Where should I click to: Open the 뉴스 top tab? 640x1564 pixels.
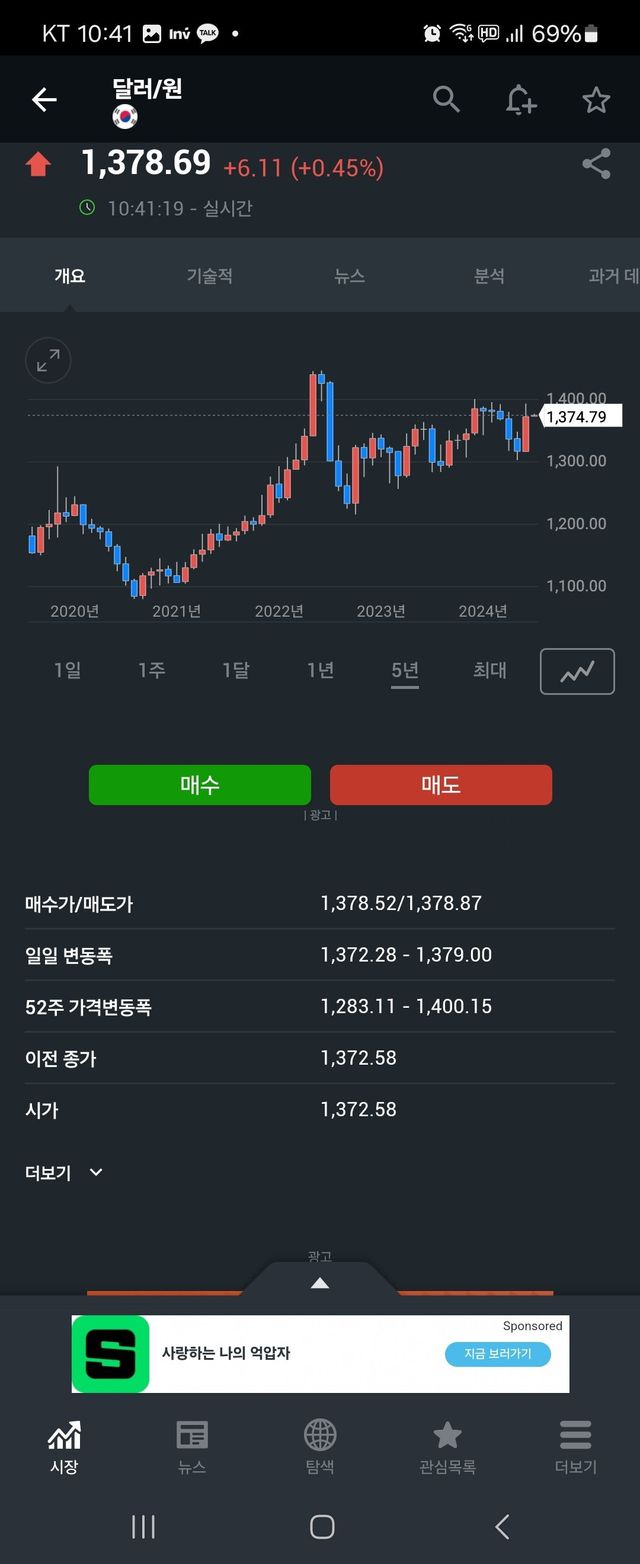349,276
